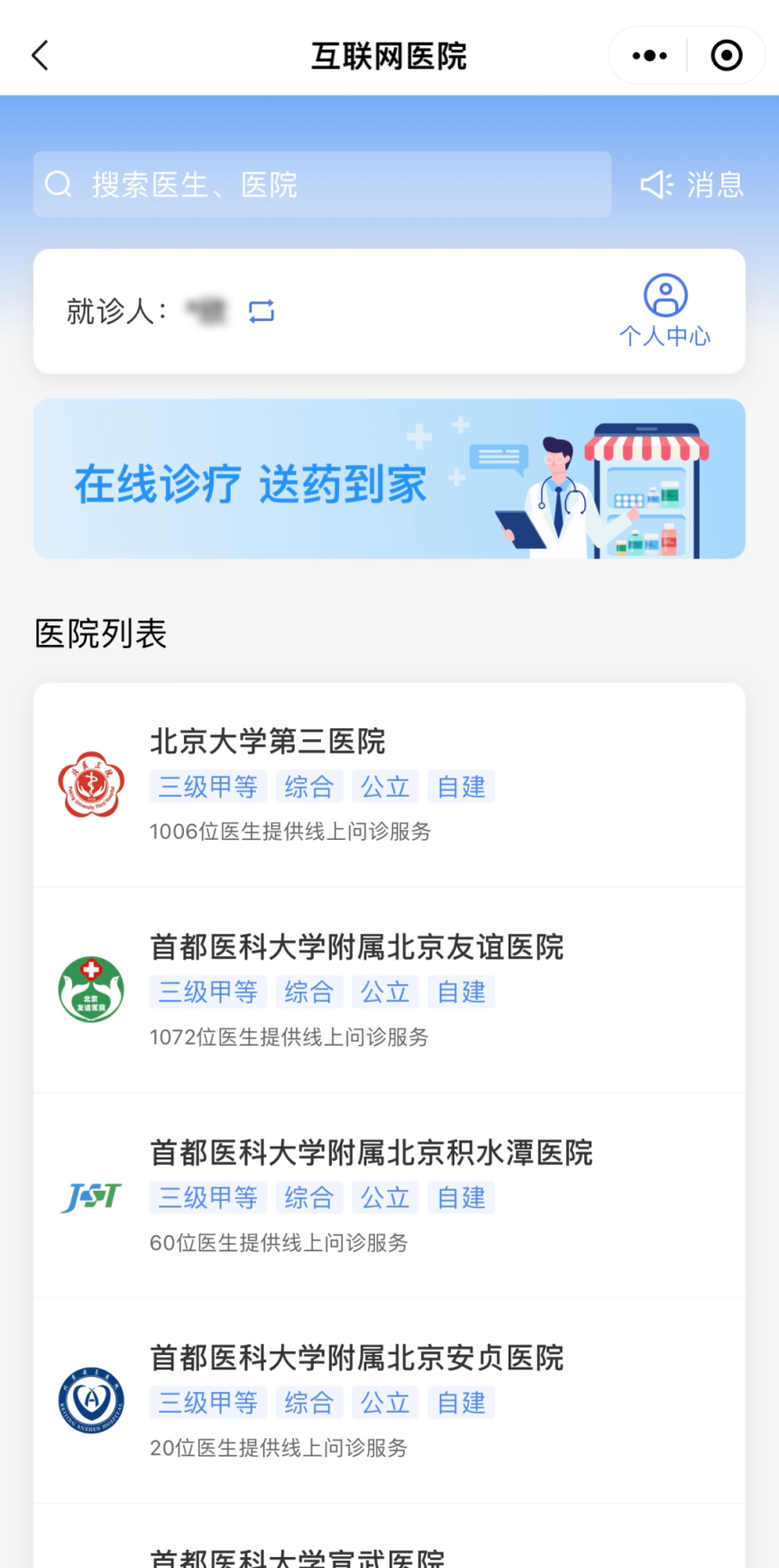This screenshot has height=1568, width=779.
Task: Select the 综合 tag under 积水潭医院
Action: pos(309,1197)
